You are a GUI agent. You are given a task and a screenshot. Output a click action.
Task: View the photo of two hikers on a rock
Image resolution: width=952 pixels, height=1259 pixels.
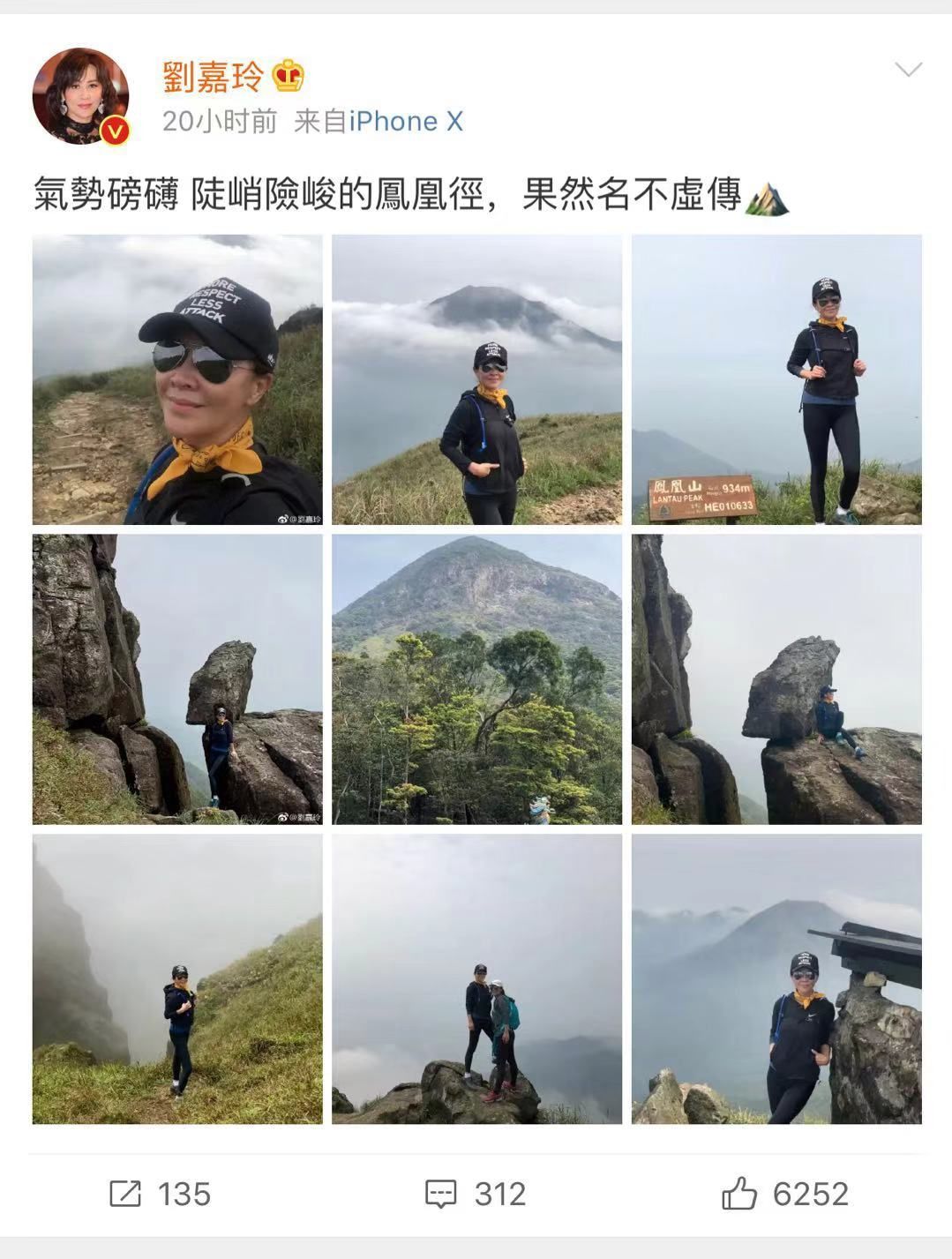coord(476,979)
